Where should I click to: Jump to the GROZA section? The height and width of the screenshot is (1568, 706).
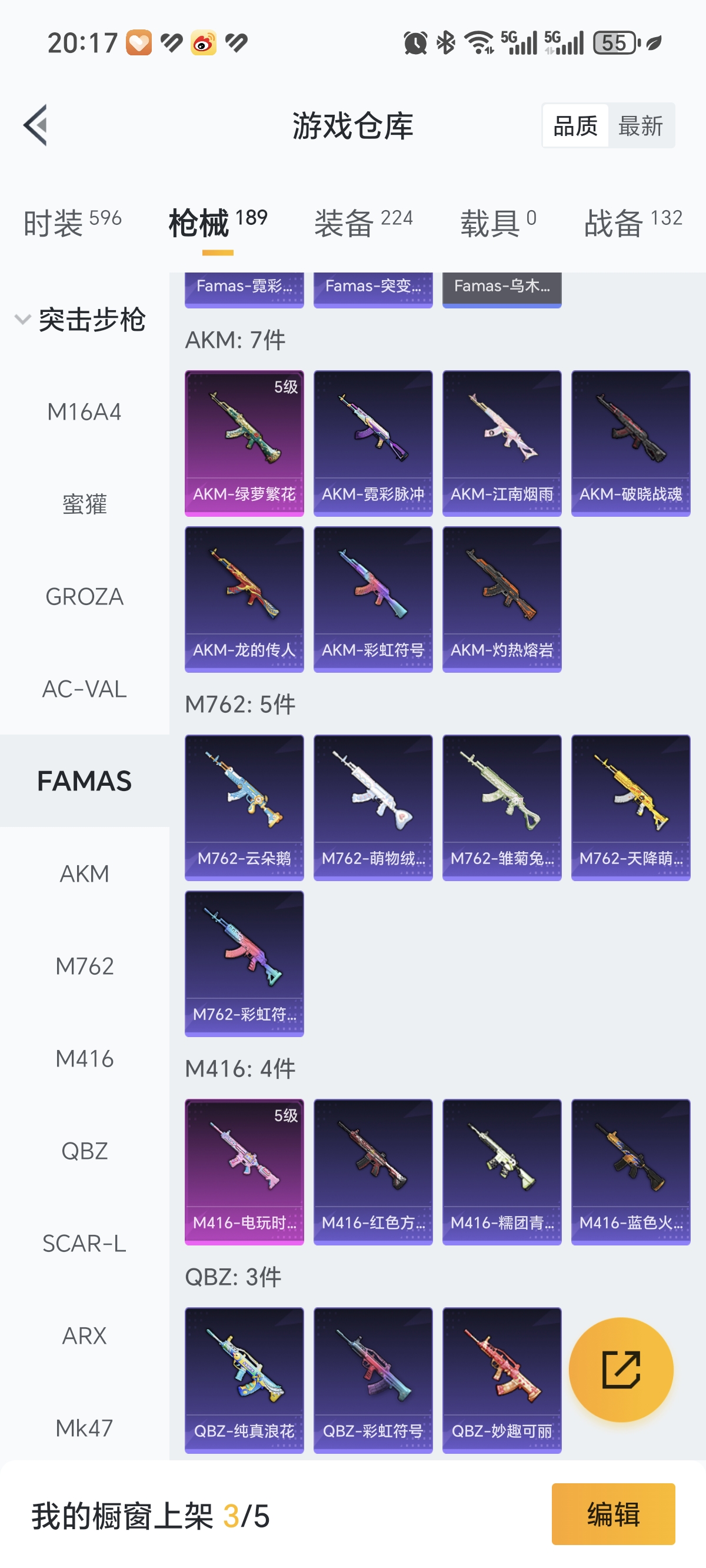click(85, 596)
